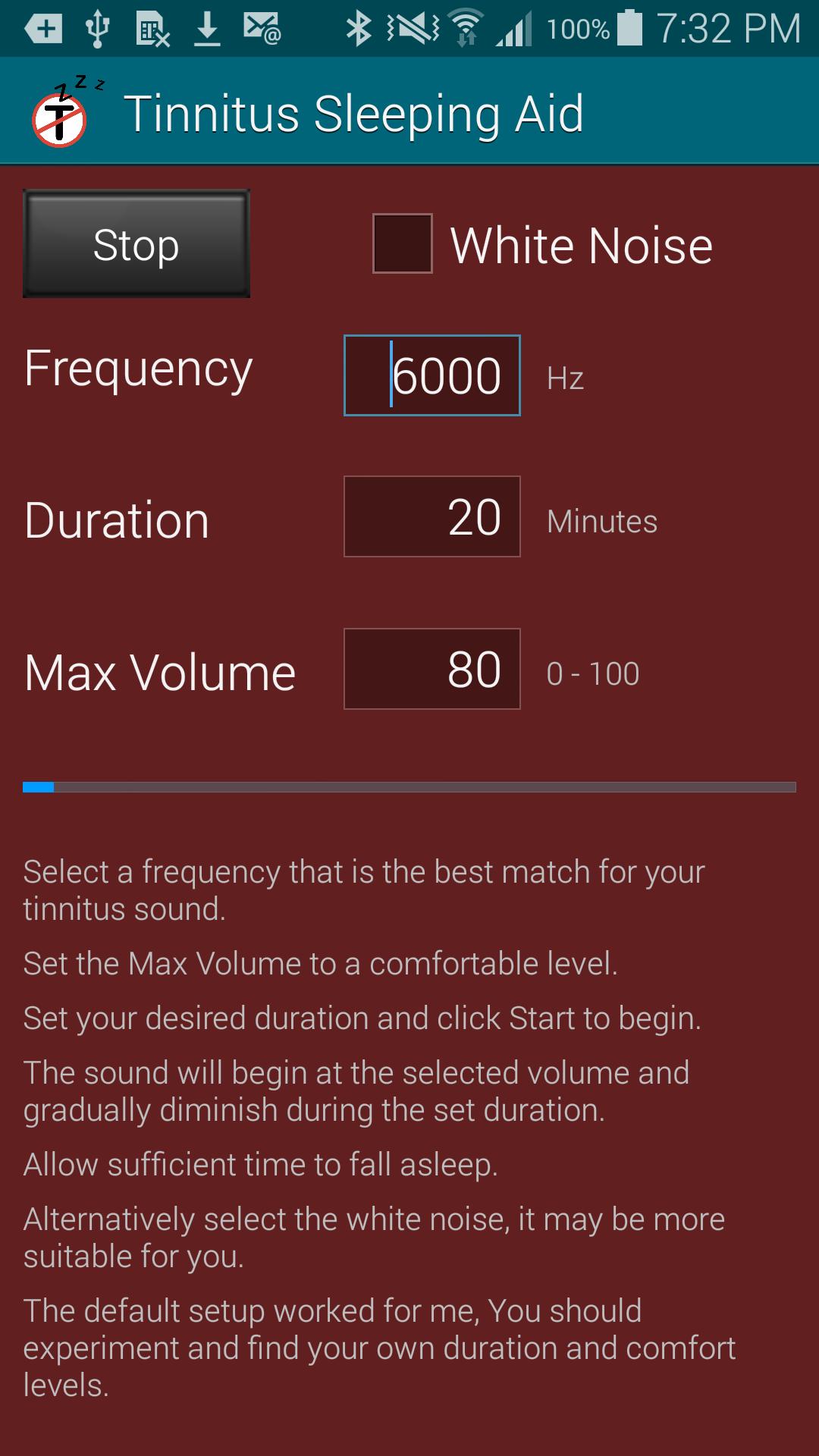Screen dimensions: 819x1456
Task: Stop the tinnitus sound playback
Action: tap(136, 244)
